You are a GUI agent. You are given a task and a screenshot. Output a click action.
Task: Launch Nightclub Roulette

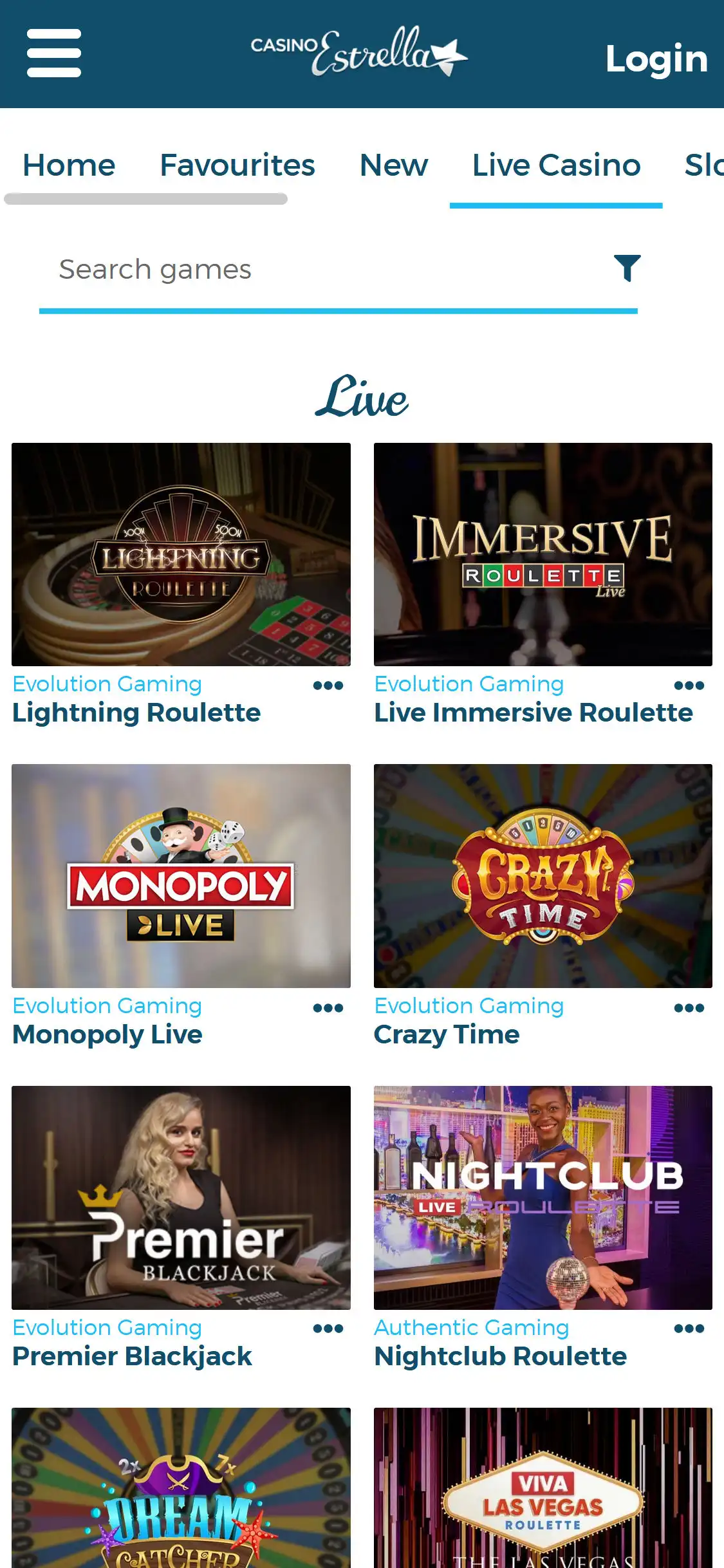(543, 1197)
